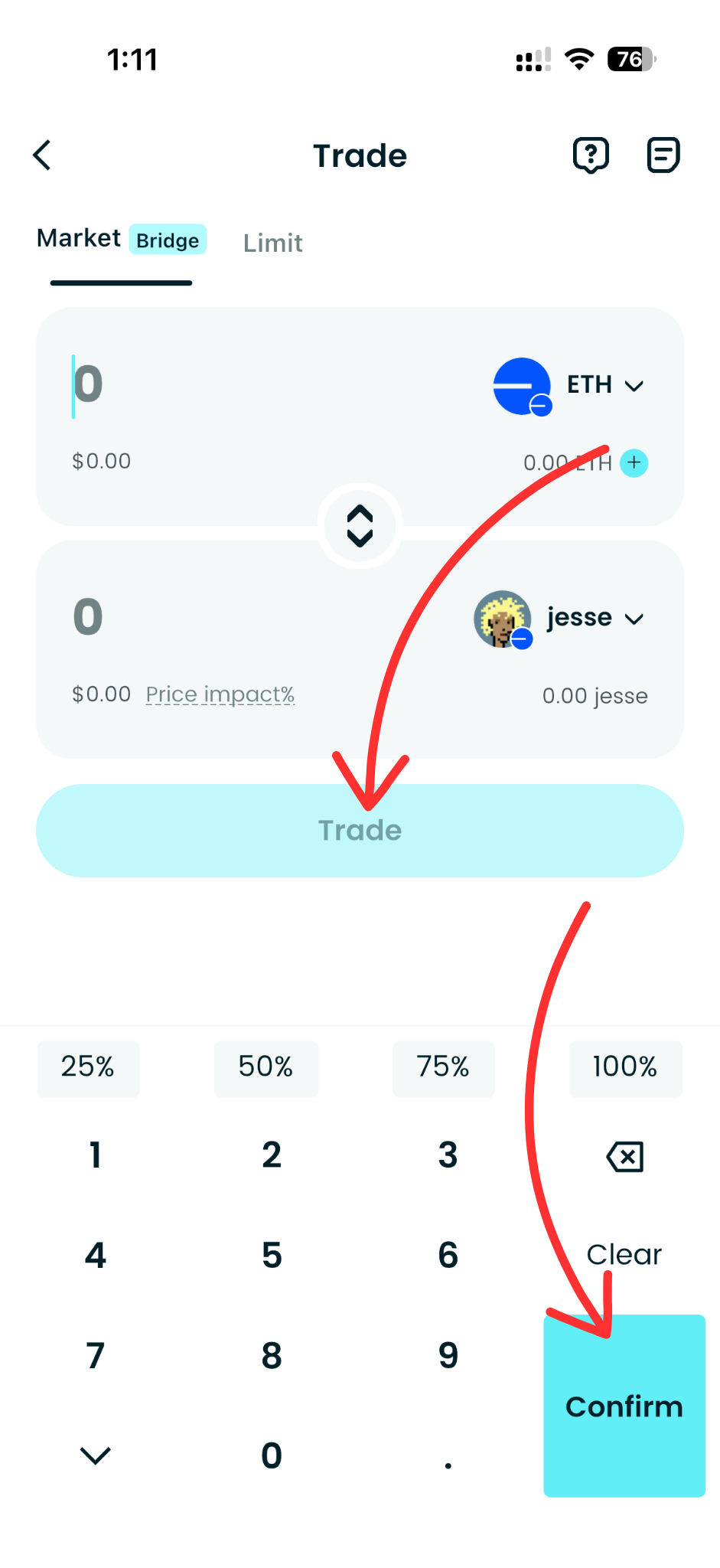Select the 75% balance option
The width and height of the screenshot is (720, 1568).
tap(443, 1068)
